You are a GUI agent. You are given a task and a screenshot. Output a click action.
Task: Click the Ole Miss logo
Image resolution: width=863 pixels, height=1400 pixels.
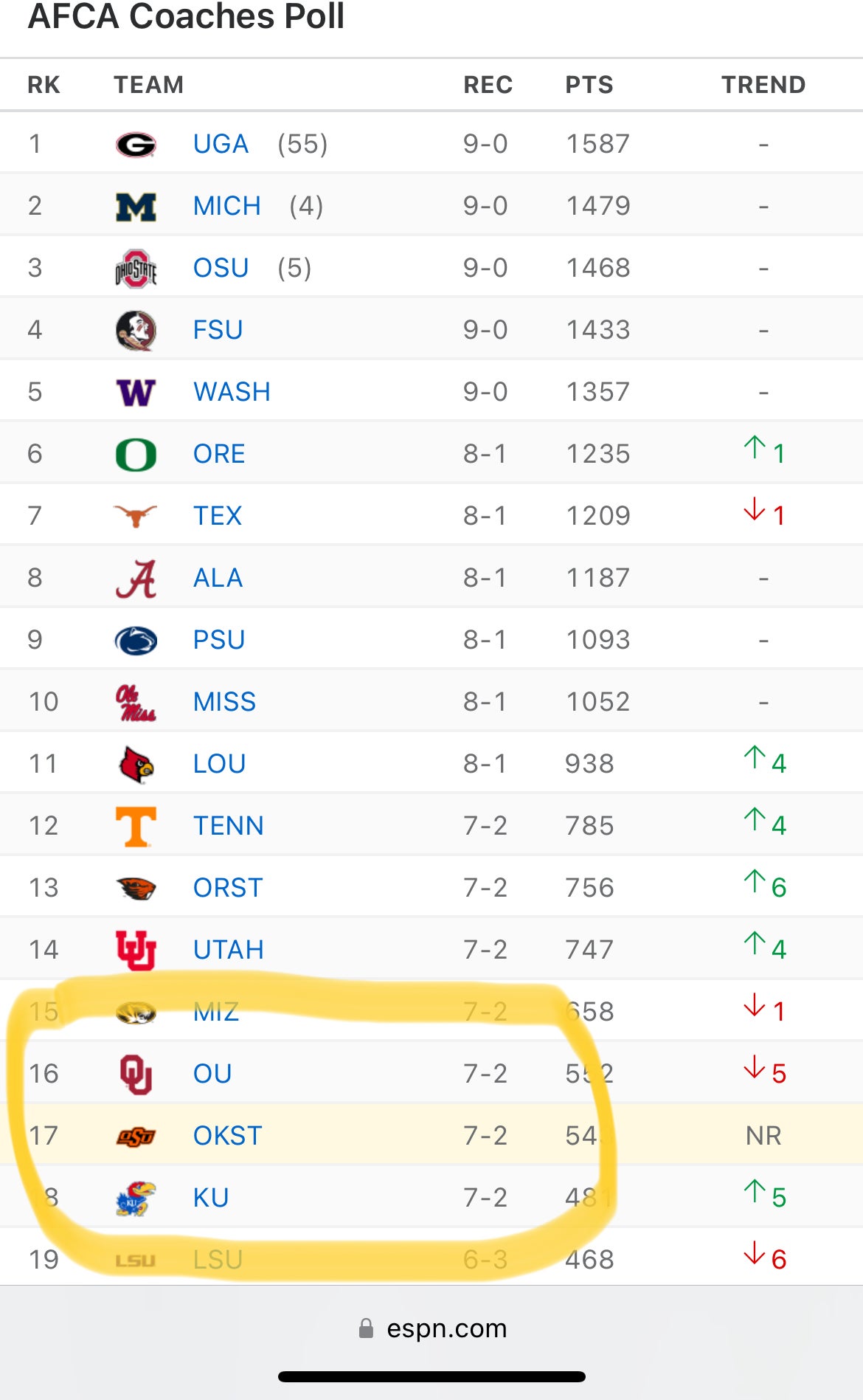pyautogui.click(x=136, y=701)
